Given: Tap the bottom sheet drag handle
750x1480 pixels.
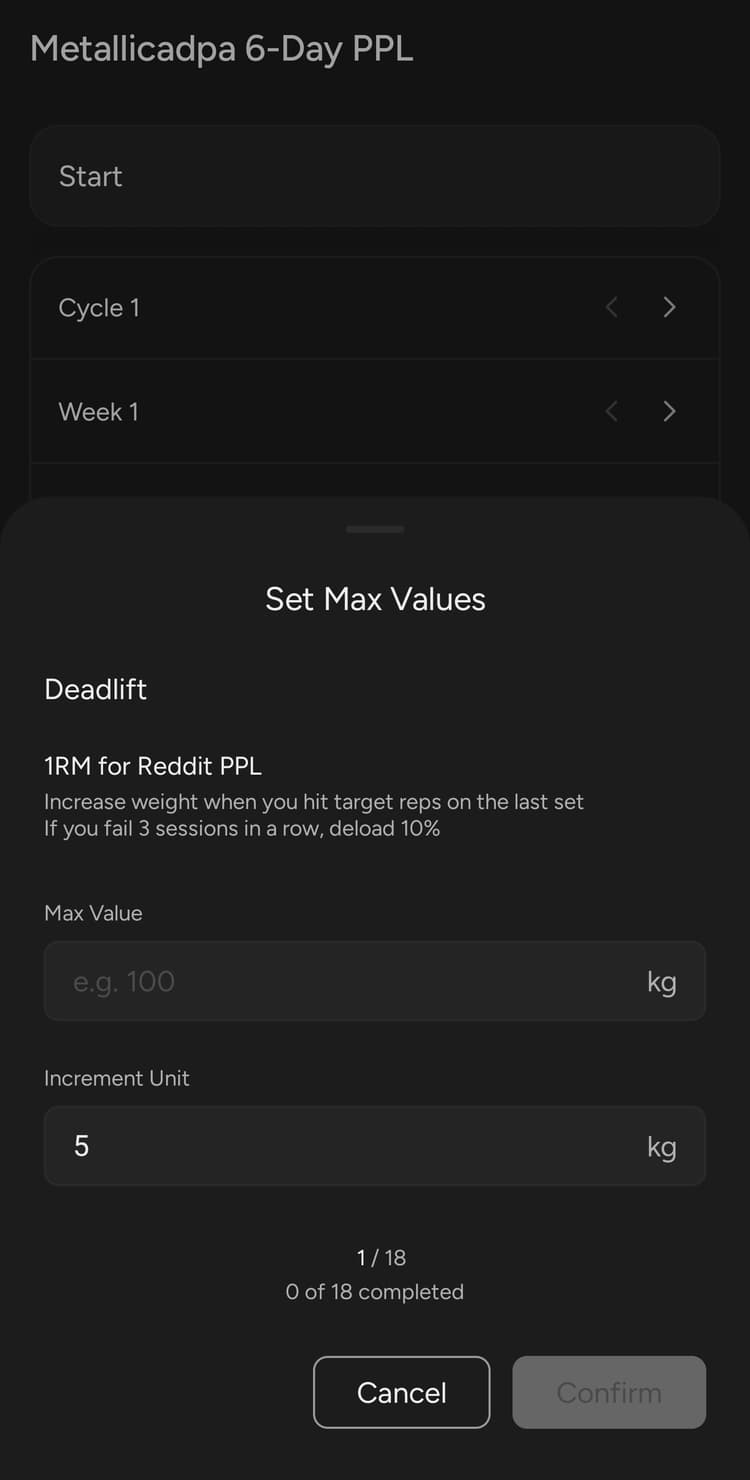Looking at the screenshot, I should pyautogui.click(x=375, y=529).
